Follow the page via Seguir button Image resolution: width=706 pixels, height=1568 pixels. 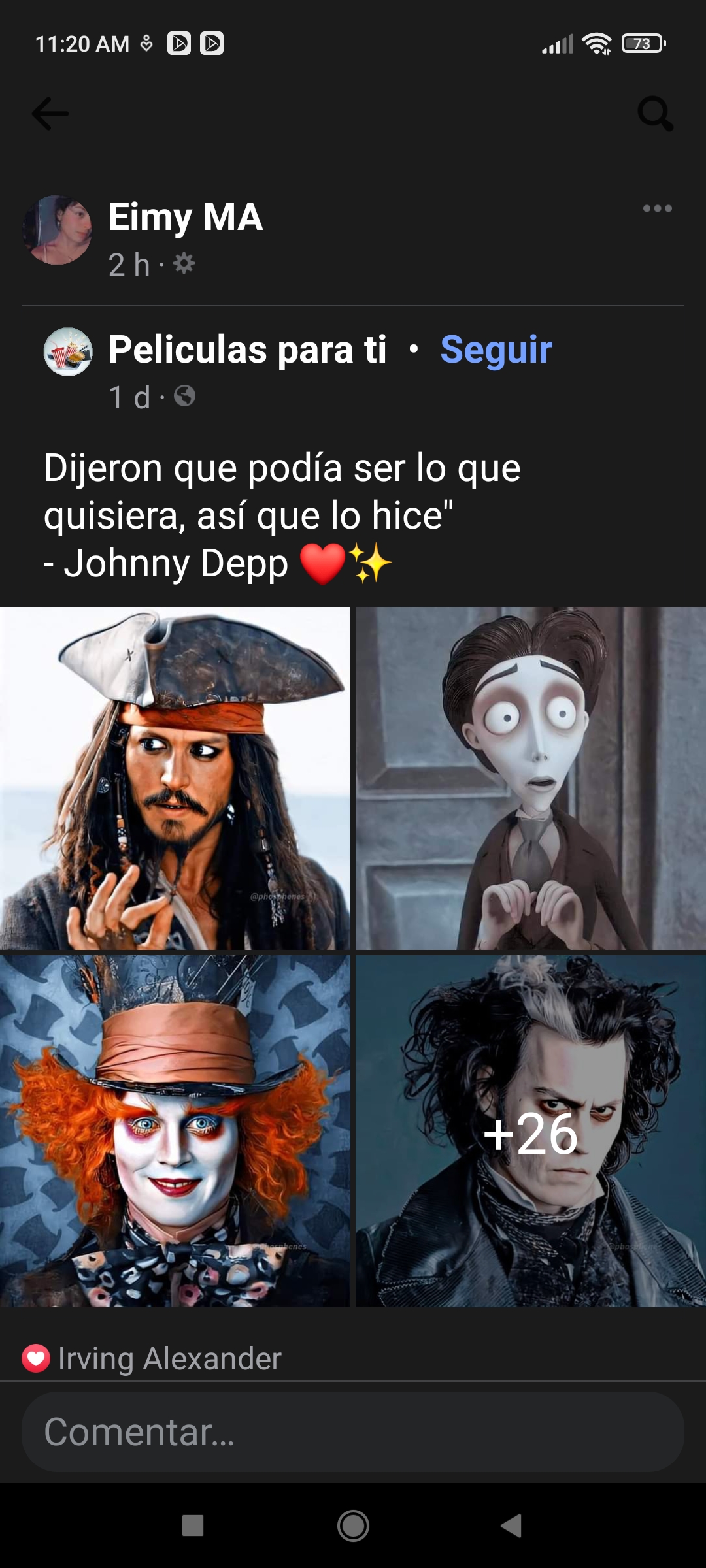(x=497, y=350)
